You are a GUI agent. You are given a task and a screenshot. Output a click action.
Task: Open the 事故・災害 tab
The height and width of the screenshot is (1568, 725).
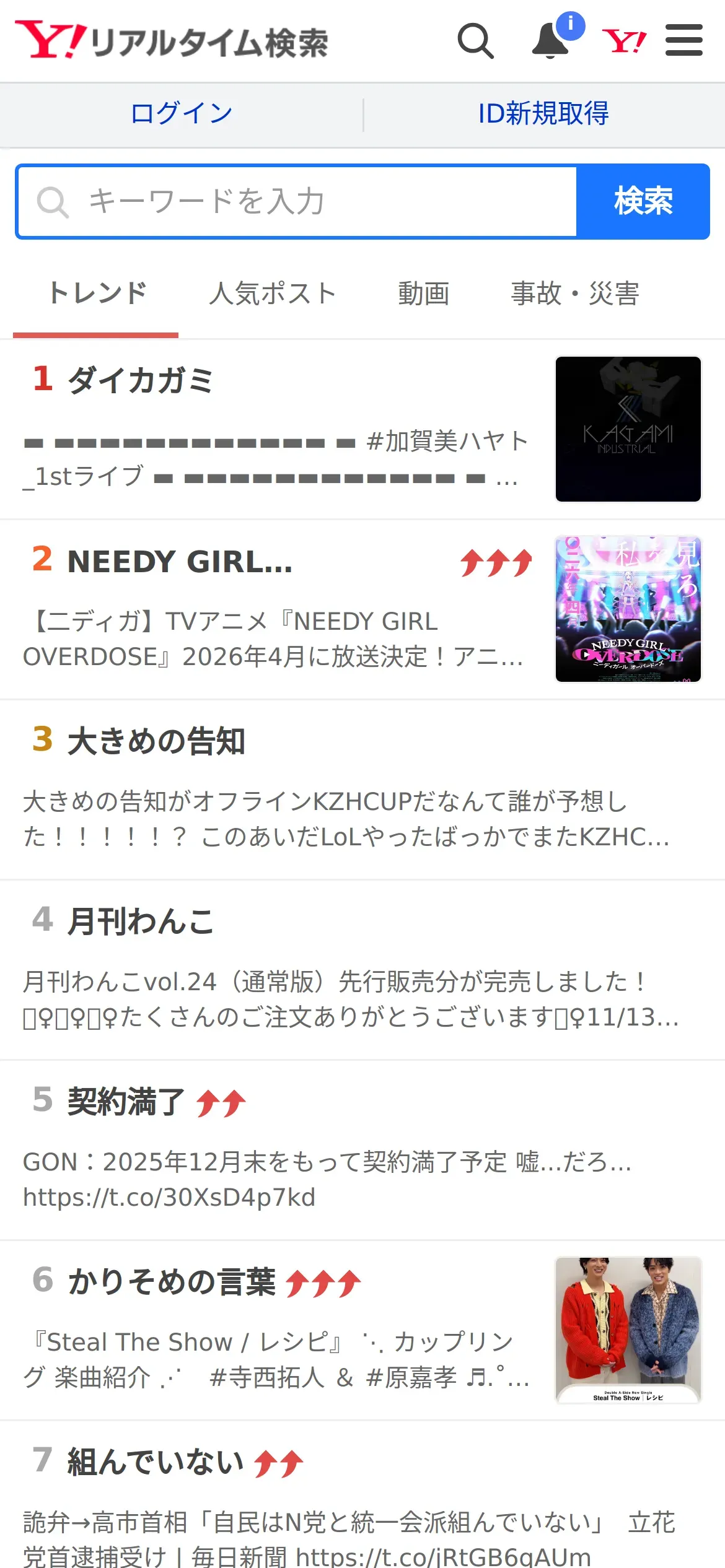pyautogui.click(x=574, y=294)
